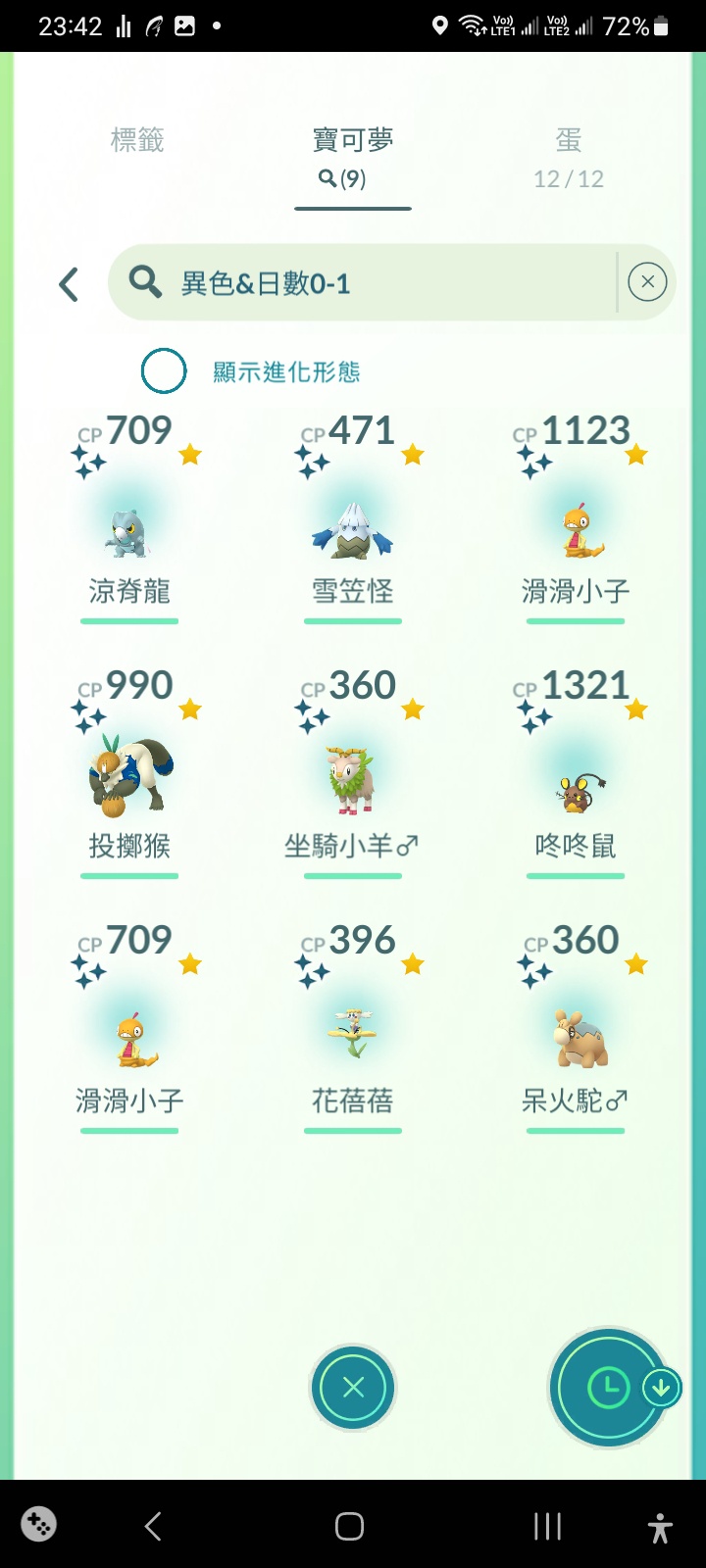Image resolution: width=706 pixels, height=1568 pixels.
Task: Open 涼脊龍 with CP 709
Action: coord(129,519)
